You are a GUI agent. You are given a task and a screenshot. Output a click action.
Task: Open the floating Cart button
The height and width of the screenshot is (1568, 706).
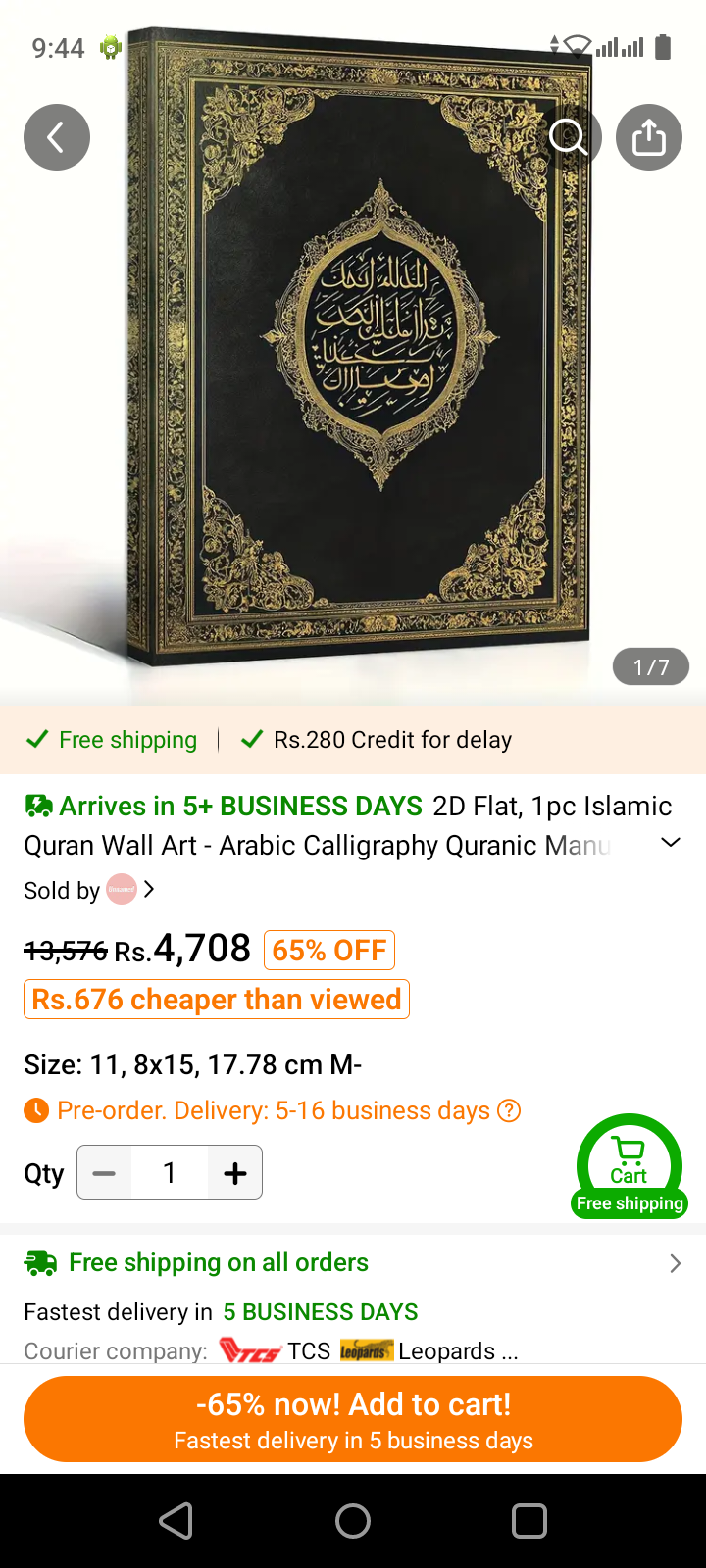click(x=630, y=1166)
